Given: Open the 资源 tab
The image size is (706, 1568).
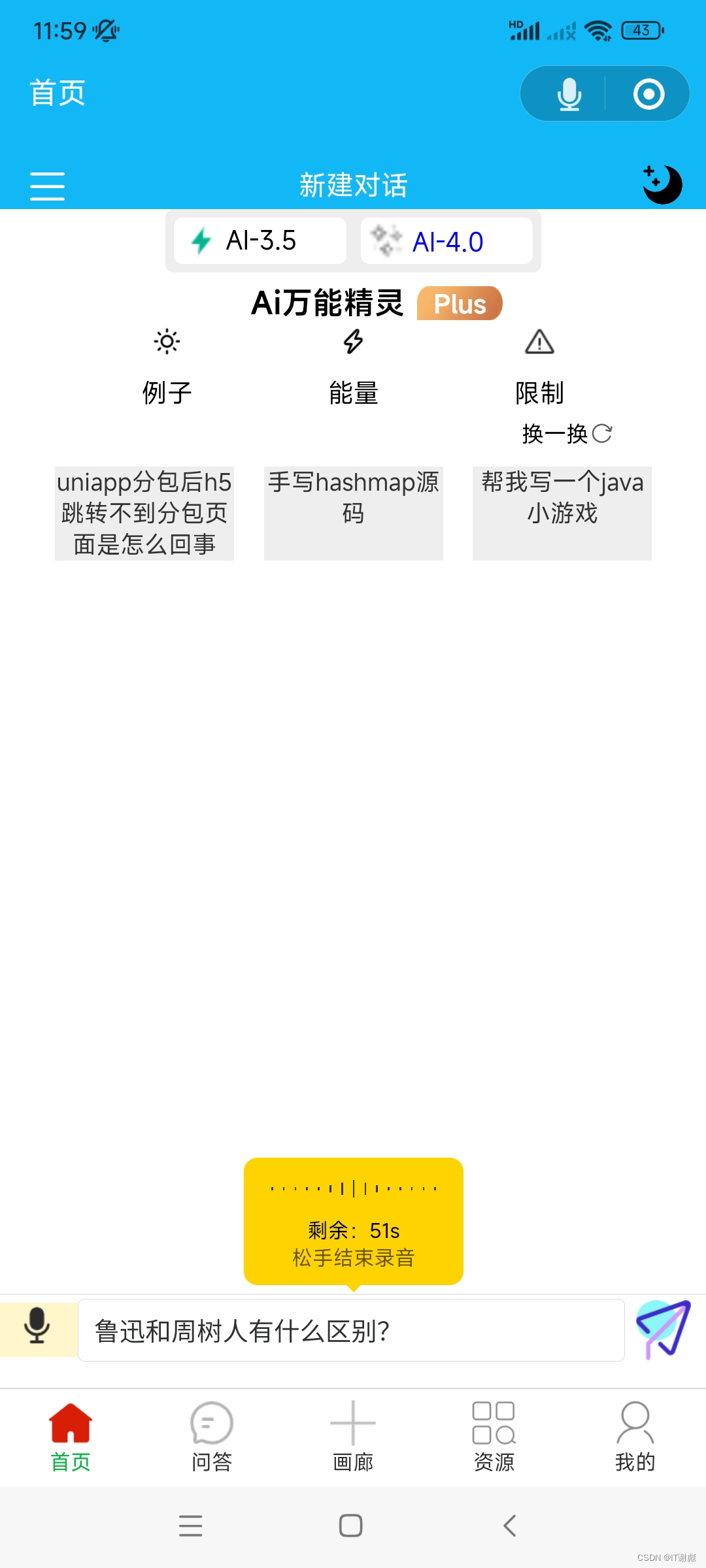Looking at the screenshot, I should point(495,1434).
